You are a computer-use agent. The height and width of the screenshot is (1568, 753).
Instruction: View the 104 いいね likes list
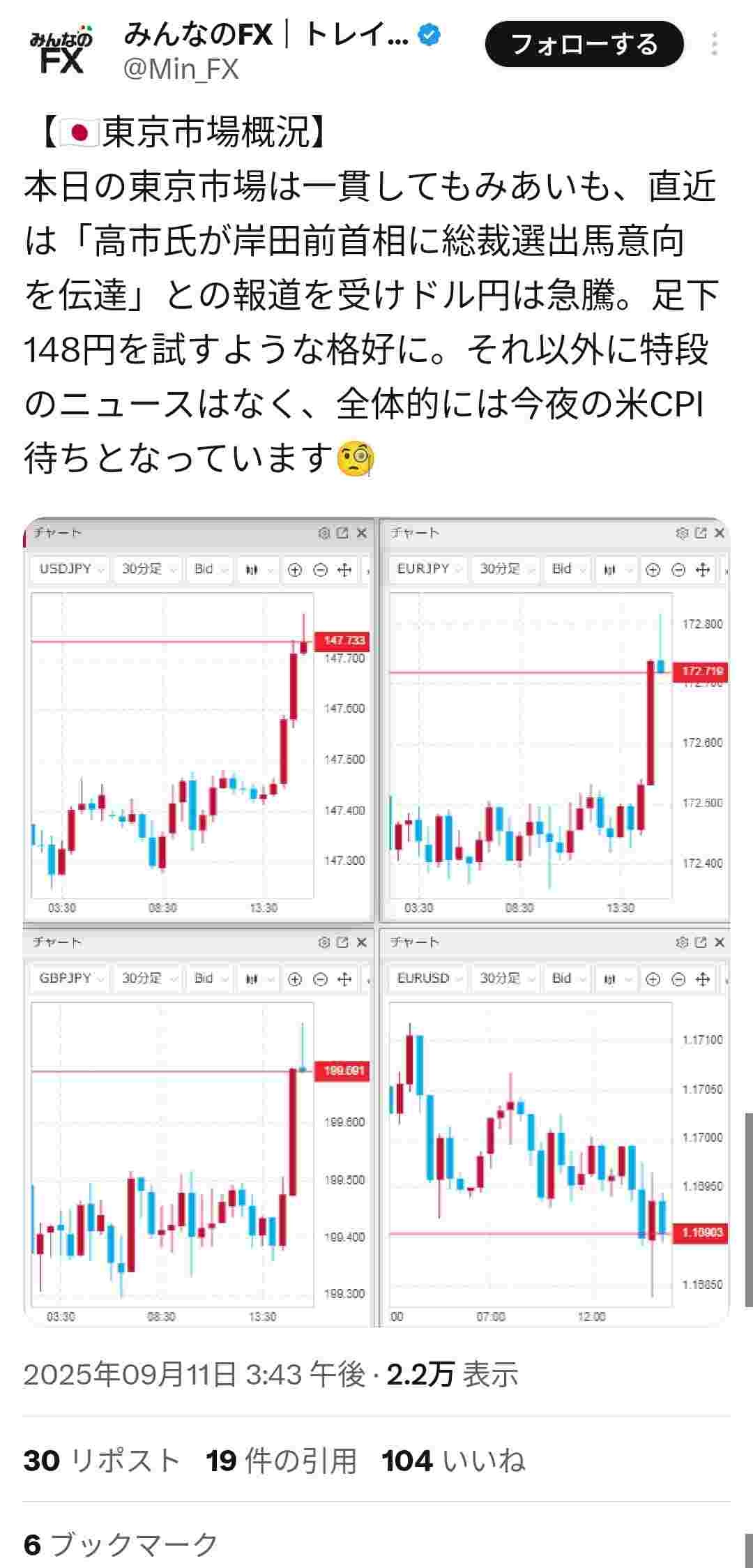click(x=453, y=1461)
